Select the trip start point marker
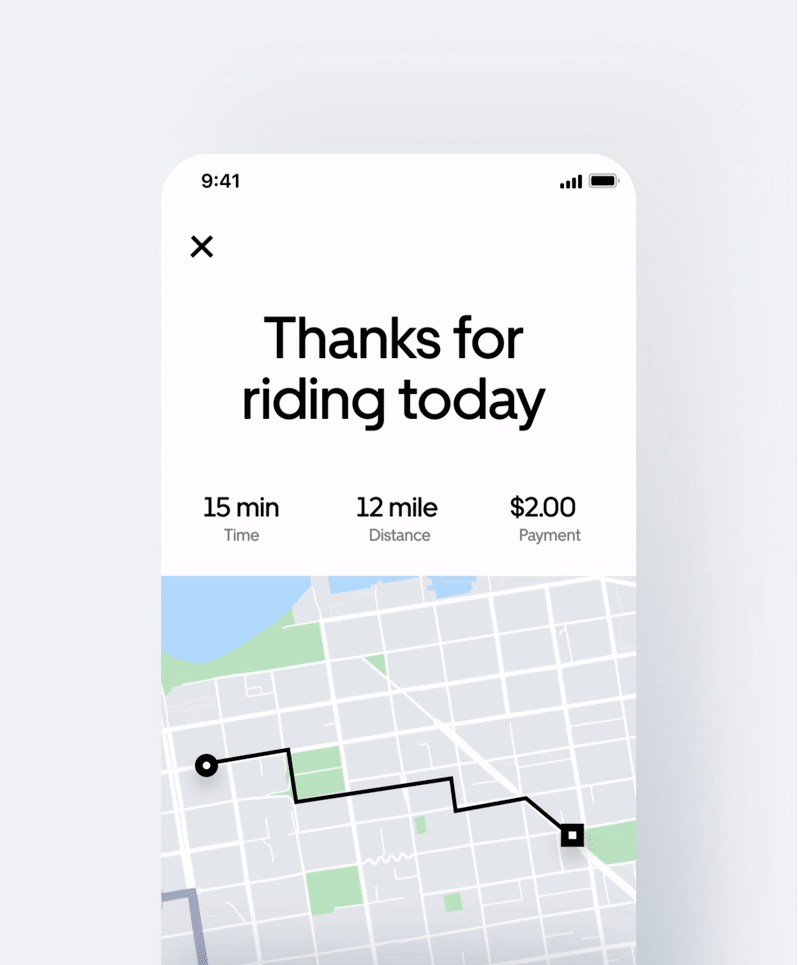This screenshot has width=798, height=965. 207,764
